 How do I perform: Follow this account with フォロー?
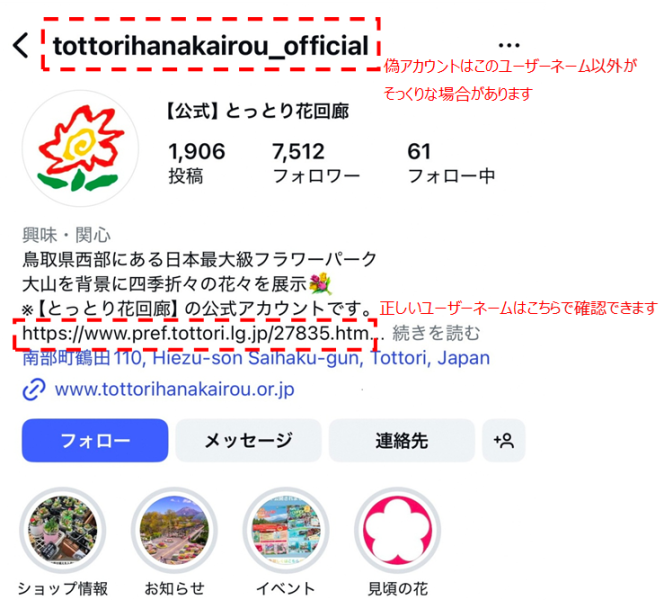(95, 440)
